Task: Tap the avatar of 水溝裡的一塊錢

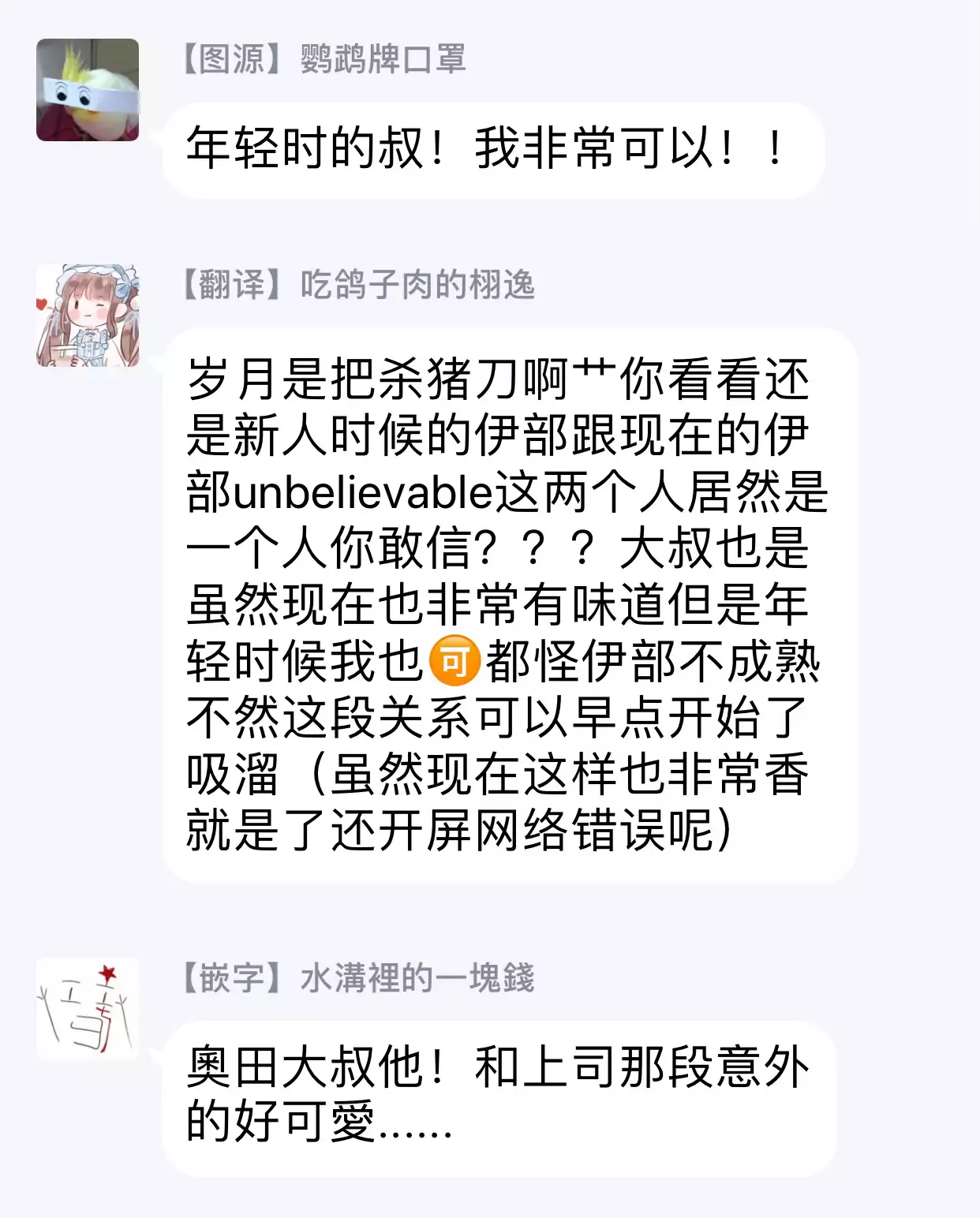Action: pyautogui.click(x=88, y=1008)
